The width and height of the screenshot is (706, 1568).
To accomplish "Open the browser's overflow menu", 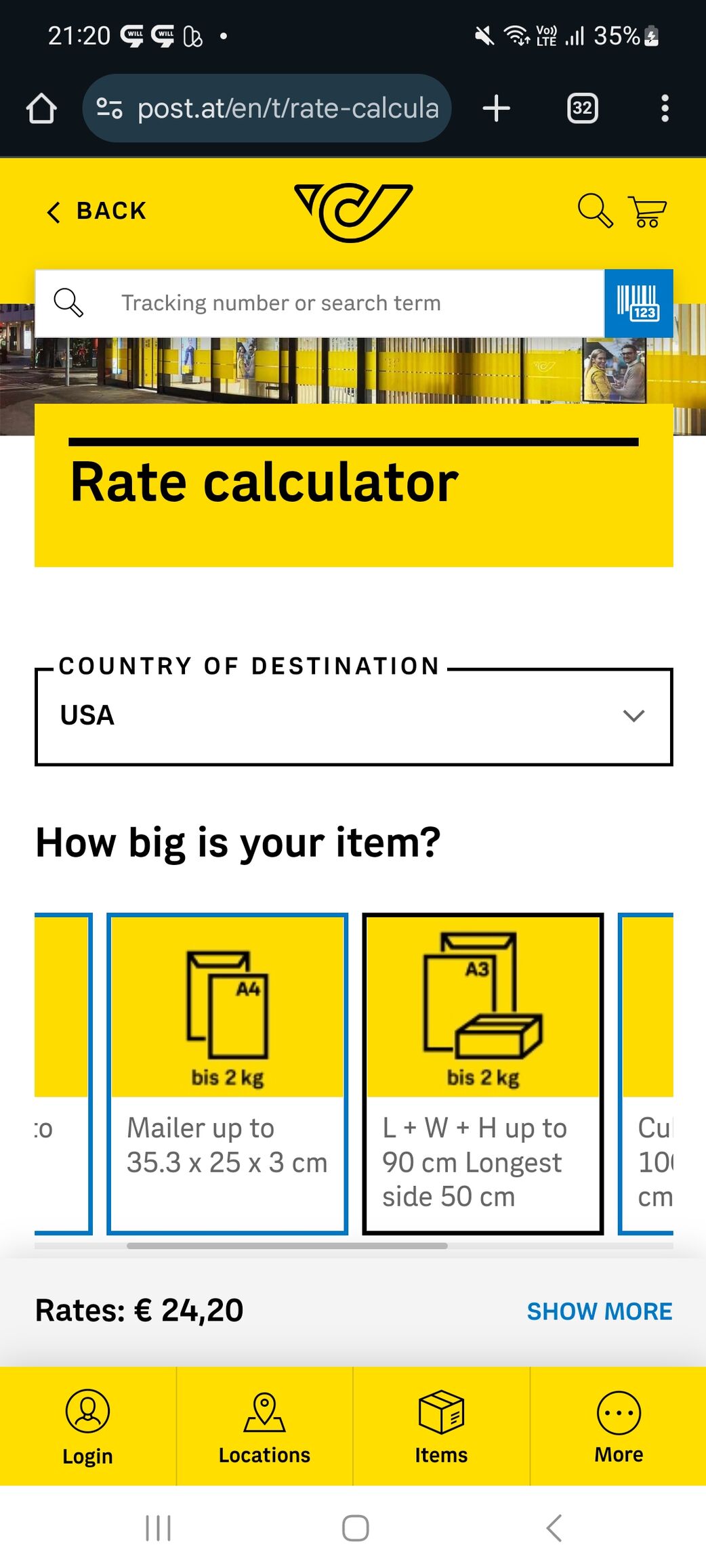I will pyautogui.click(x=665, y=108).
